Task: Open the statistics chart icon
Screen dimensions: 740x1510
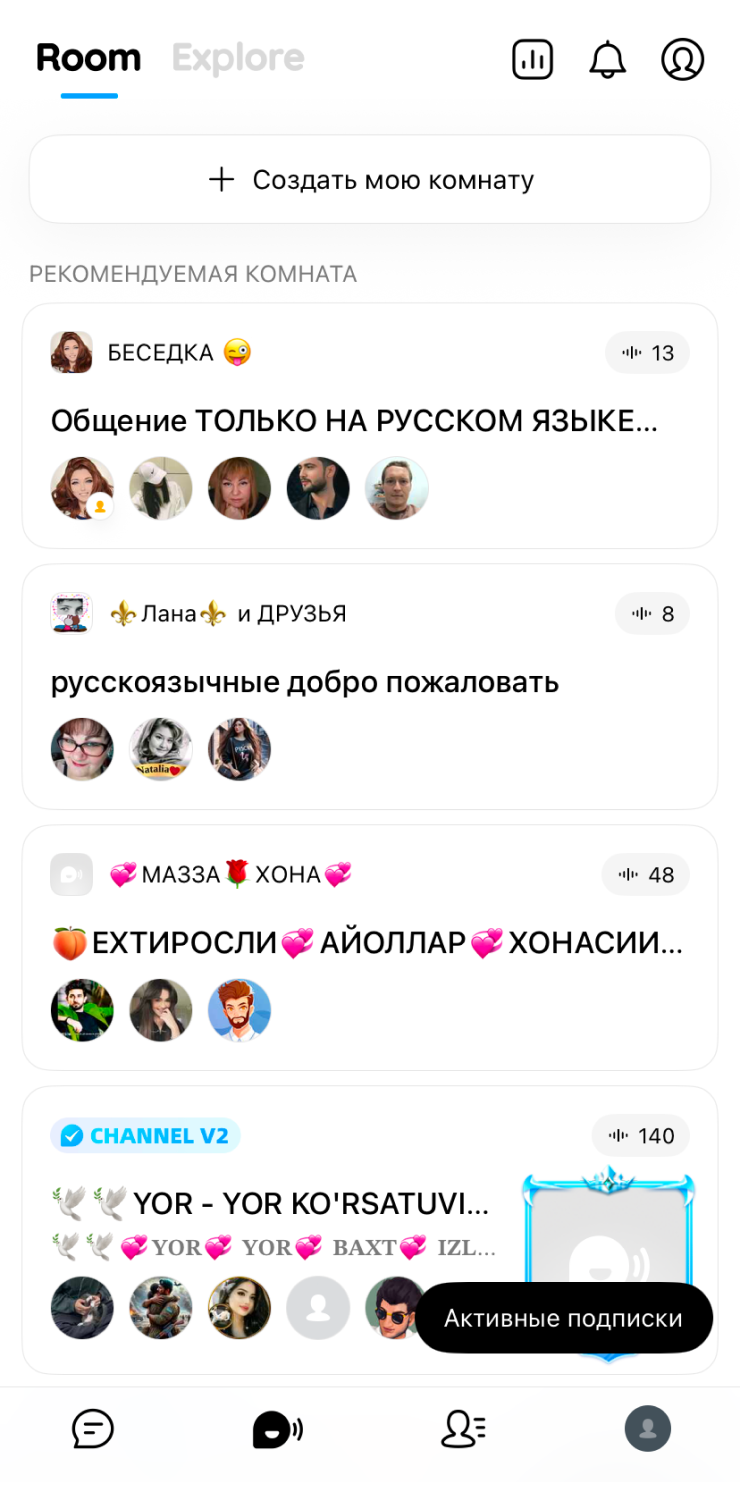Action: [532, 60]
